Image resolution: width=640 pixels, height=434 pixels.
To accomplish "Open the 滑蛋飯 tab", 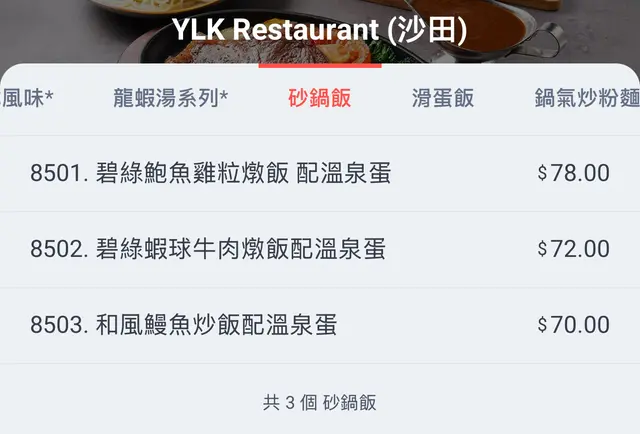I will [x=443, y=99].
